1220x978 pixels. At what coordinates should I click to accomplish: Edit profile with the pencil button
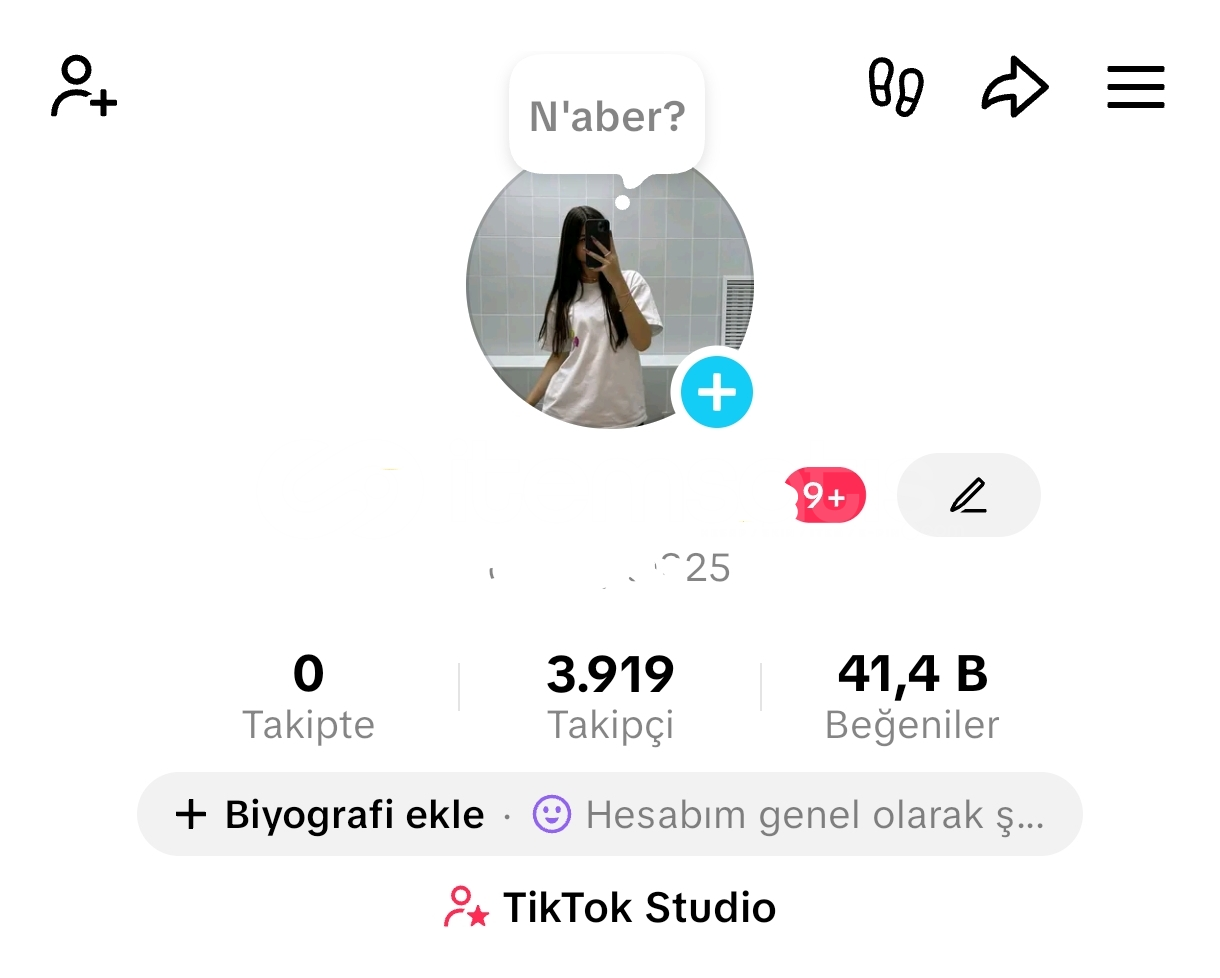point(968,495)
